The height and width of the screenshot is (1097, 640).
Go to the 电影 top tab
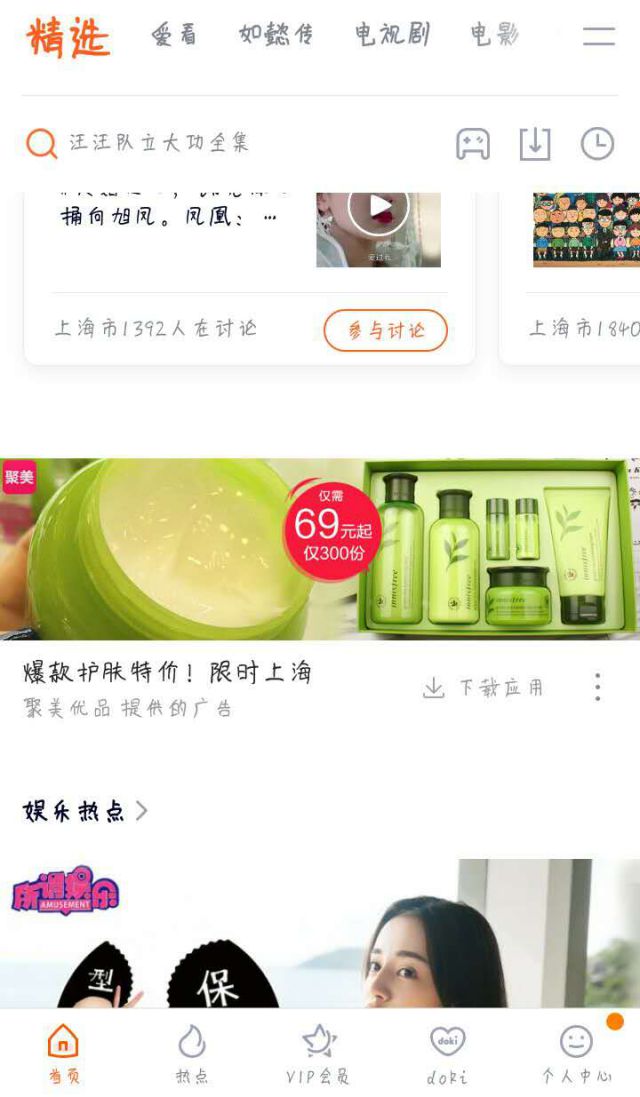click(x=495, y=36)
